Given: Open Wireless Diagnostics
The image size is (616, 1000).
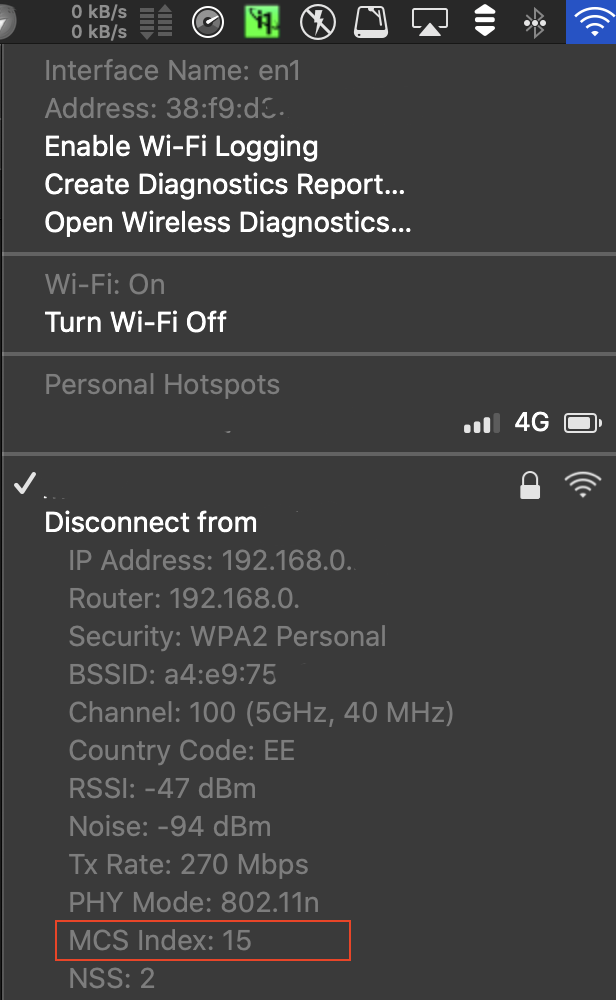Looking at the screenshot, I should tap(228, 223).
